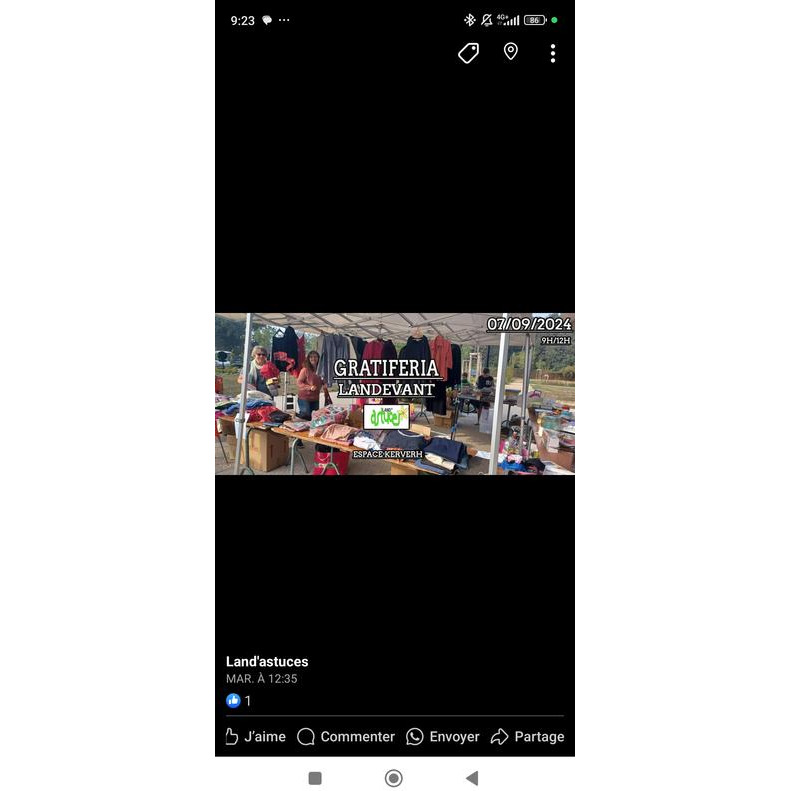Open the Land'astuces page
The height and width of the screenshot is (791, 791).
[267, 661]
